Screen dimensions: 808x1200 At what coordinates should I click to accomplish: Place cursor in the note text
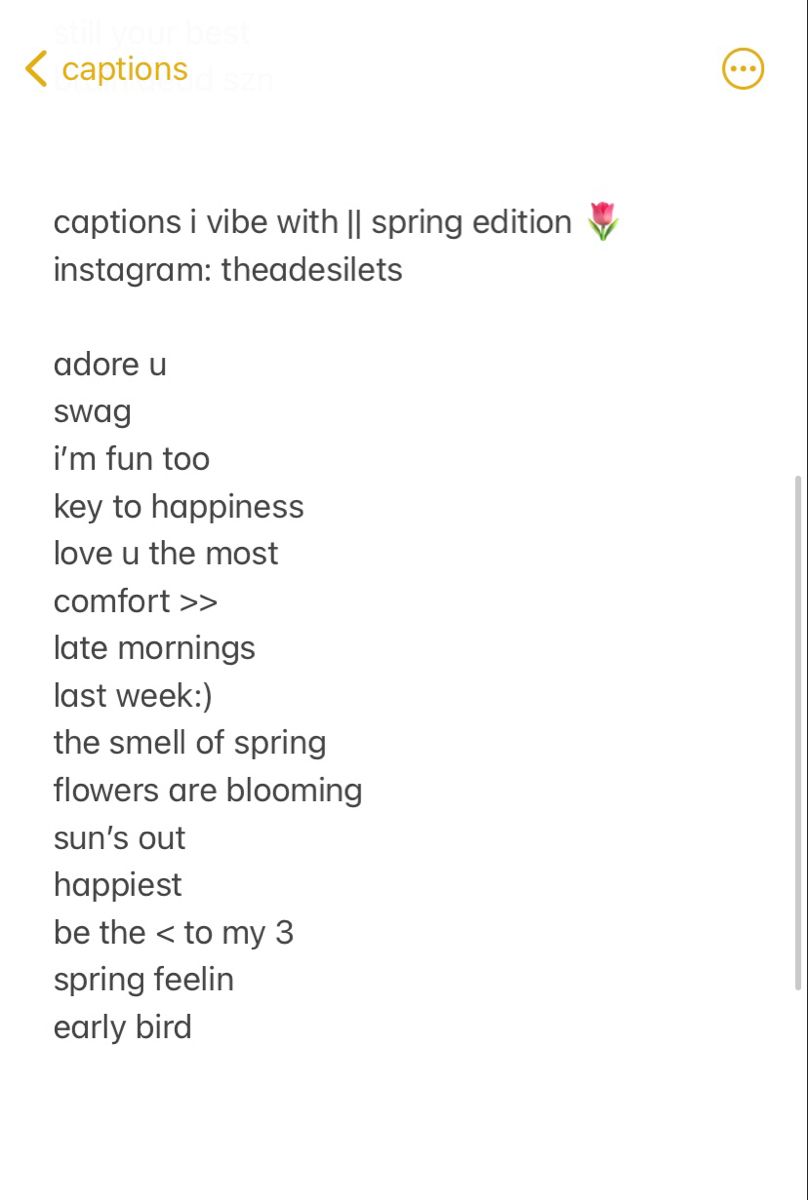tap(300, 650)
